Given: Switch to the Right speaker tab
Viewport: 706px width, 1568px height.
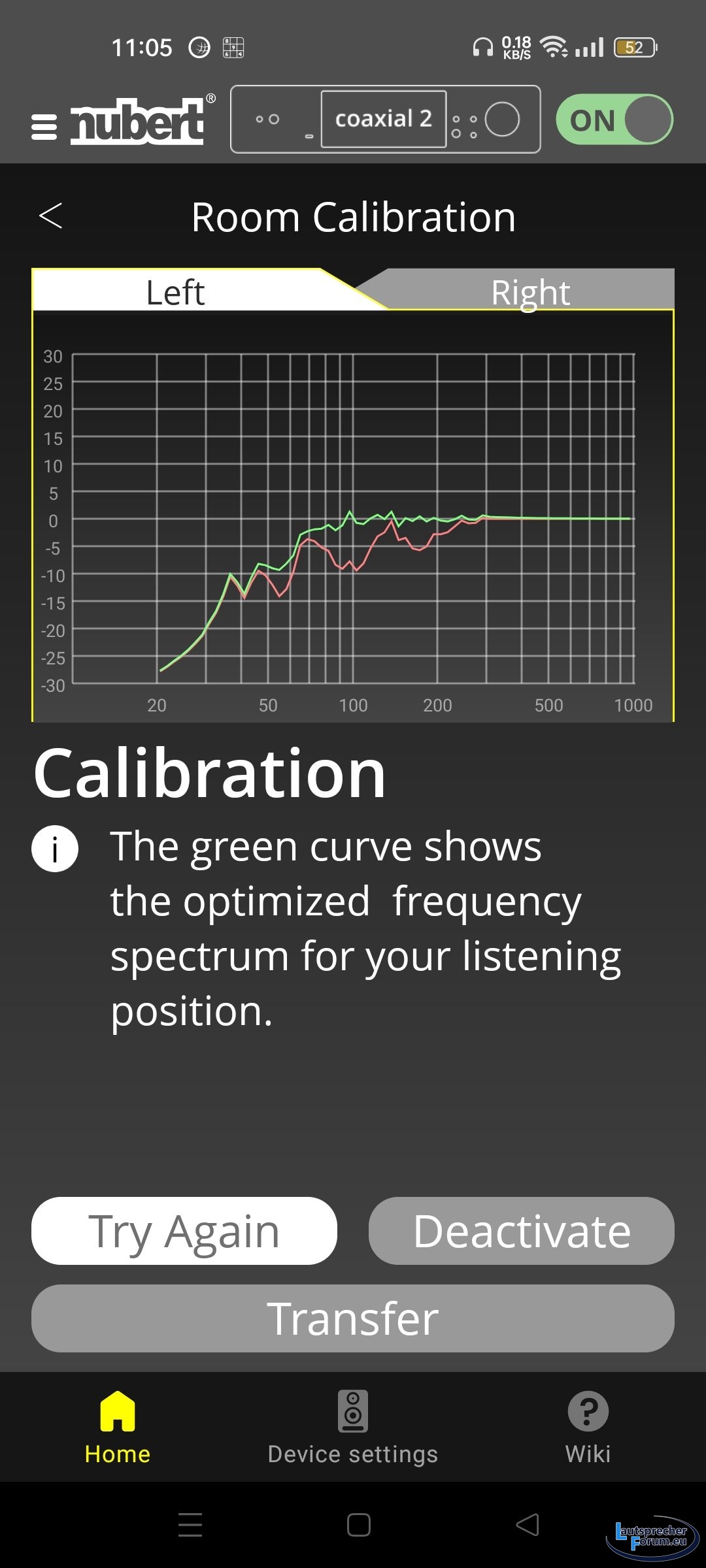Looking at the screenshot, I should [x=529, y=291].
